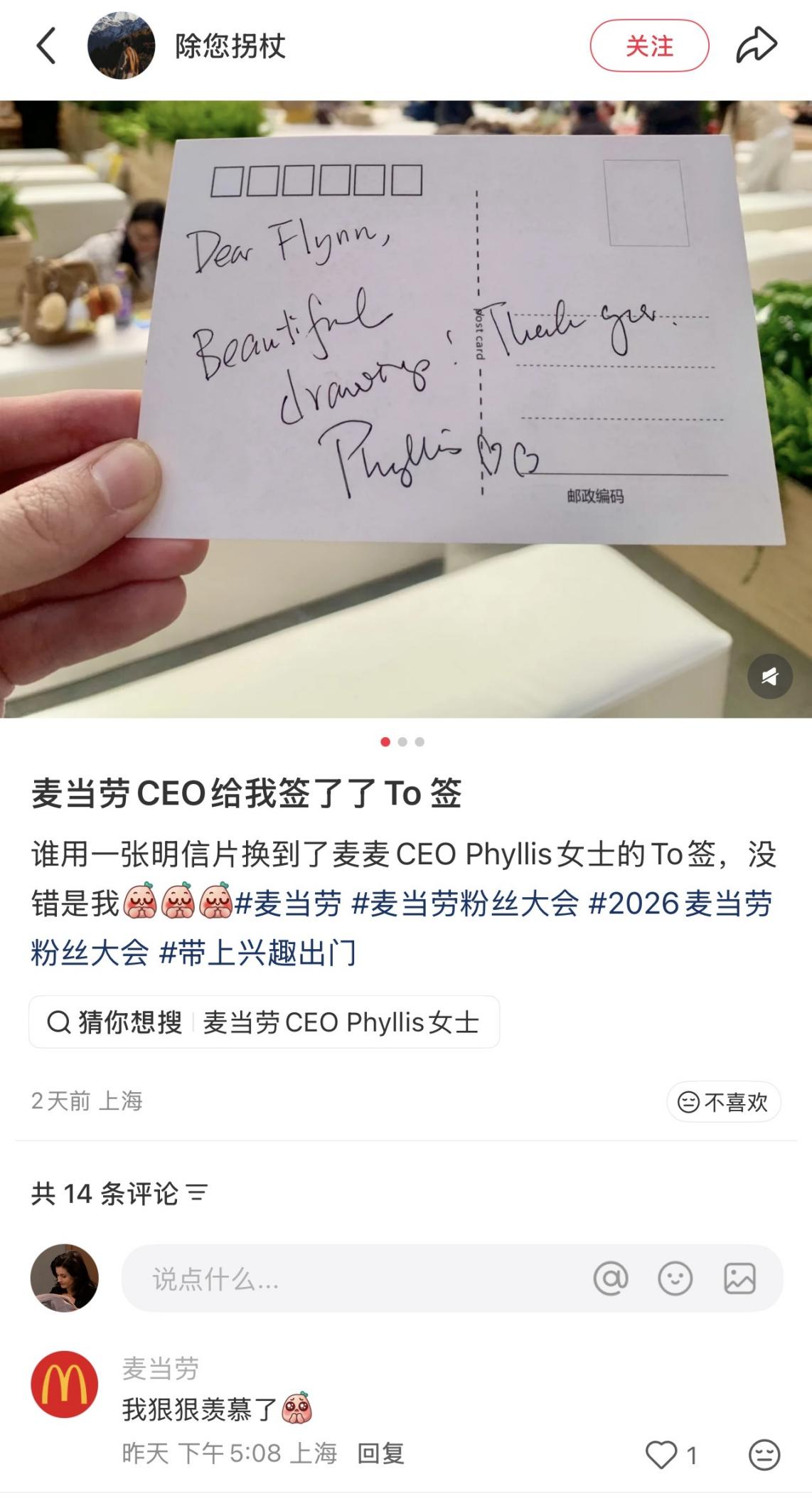The height and width of the screenshot is (1499, 812).
Task: Reply to 麦当劳's comment
Action: click(x=380, y=1453)
